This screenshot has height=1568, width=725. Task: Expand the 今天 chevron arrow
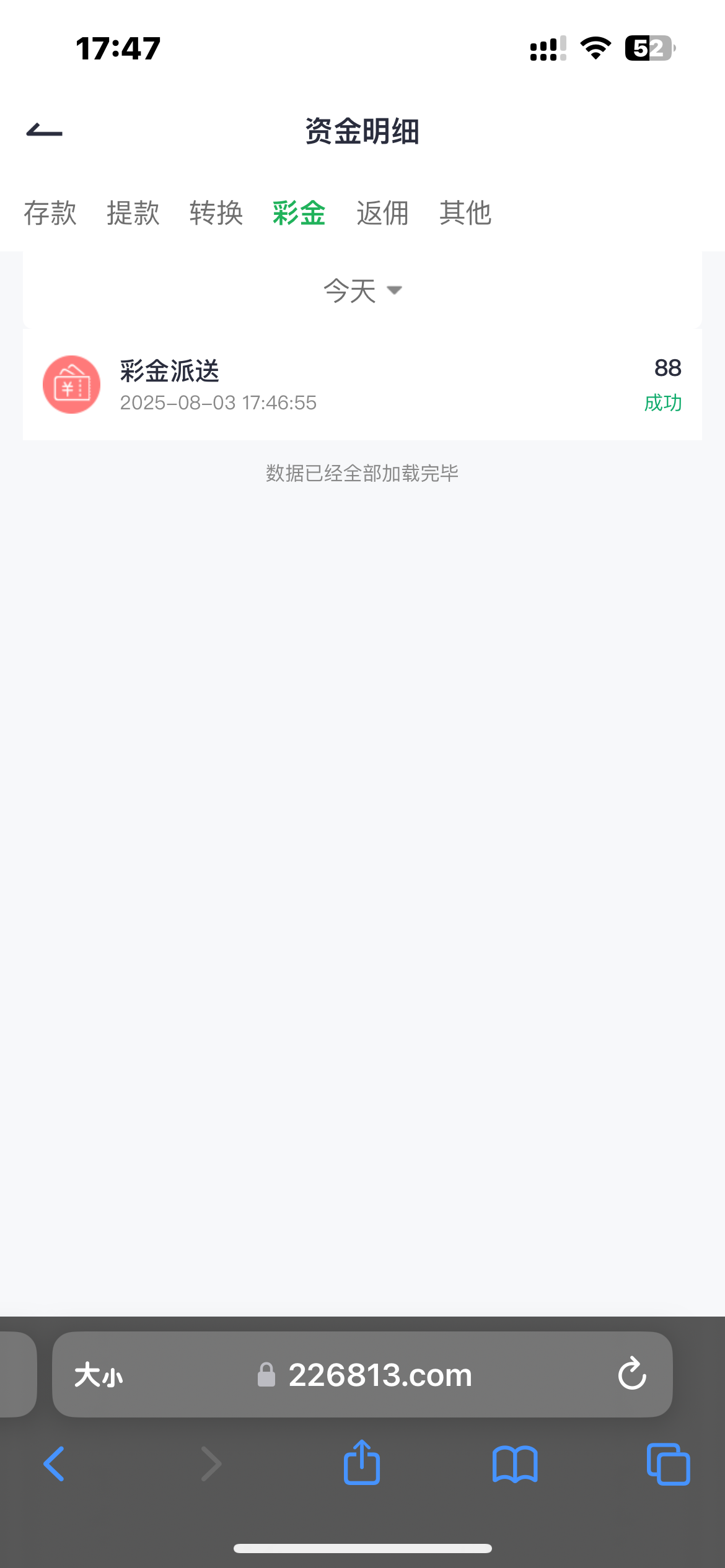click(395, 289)
